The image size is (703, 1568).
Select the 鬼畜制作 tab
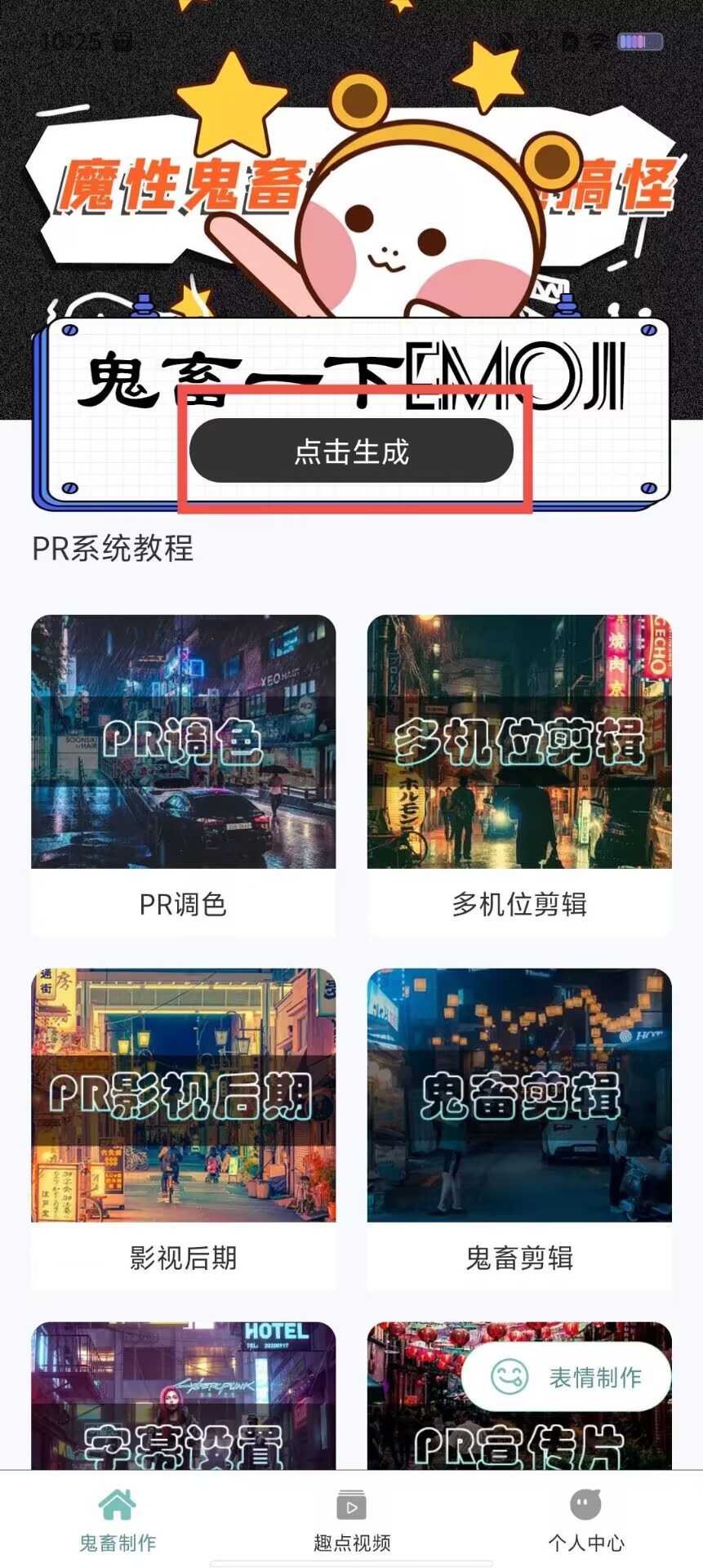pyautogui.click(x=118, y=1521)
